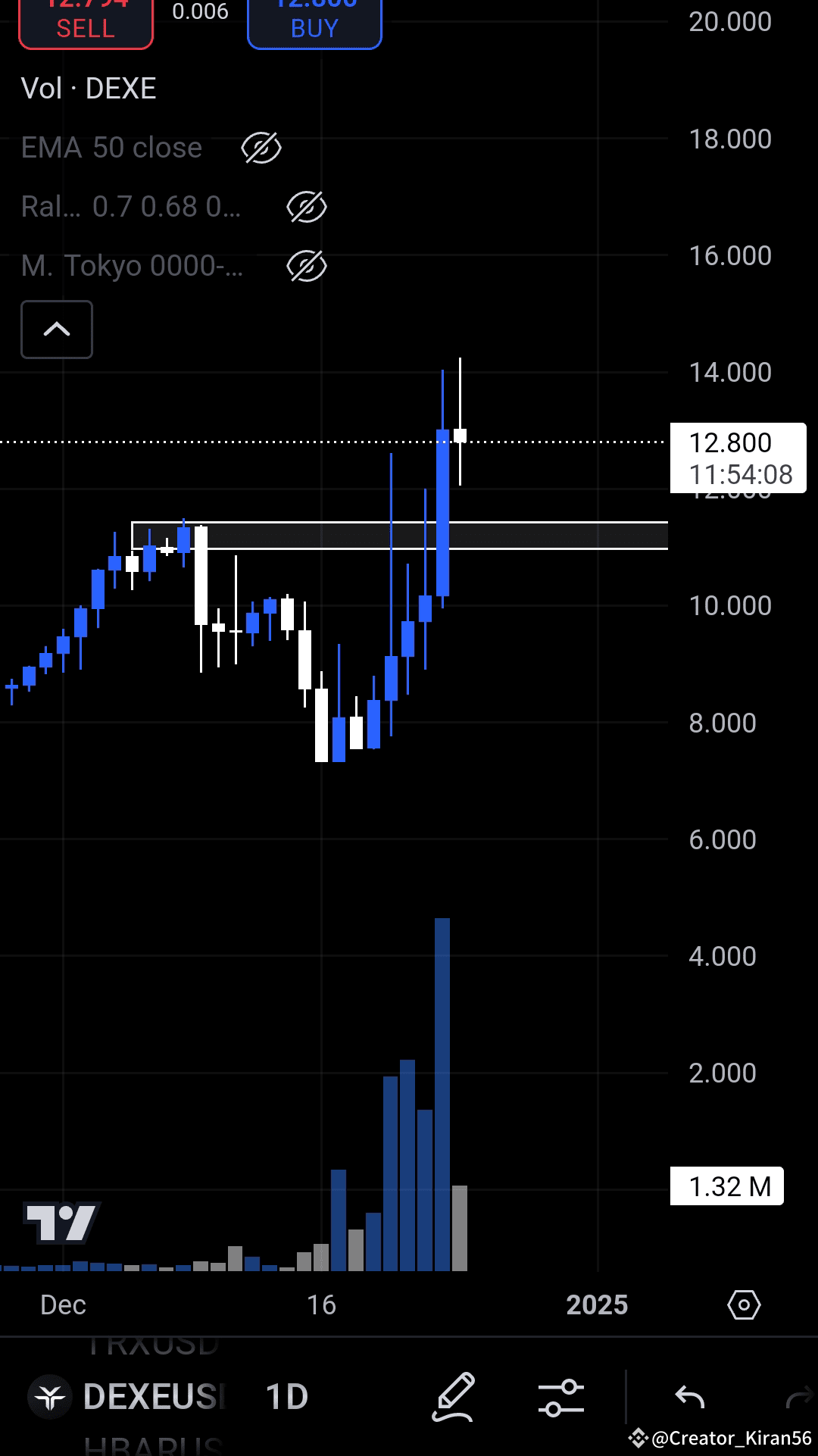Click the hexagon settings icon near the timeline

(x=745, y=1304)
